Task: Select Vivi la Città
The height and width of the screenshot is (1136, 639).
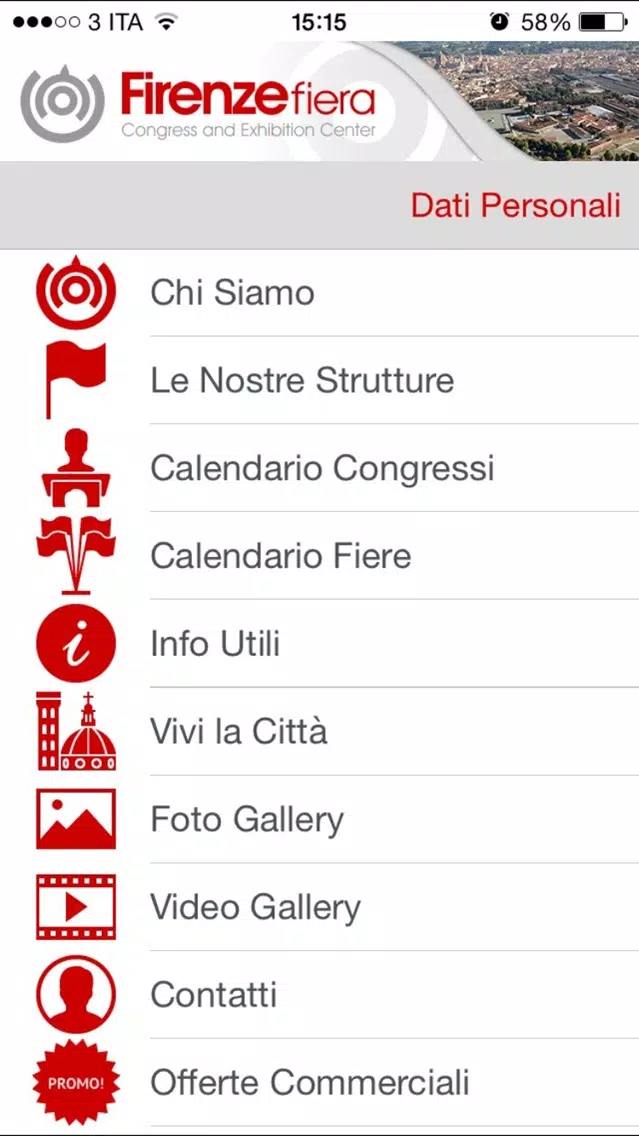Action: click(x=320, y=731)
